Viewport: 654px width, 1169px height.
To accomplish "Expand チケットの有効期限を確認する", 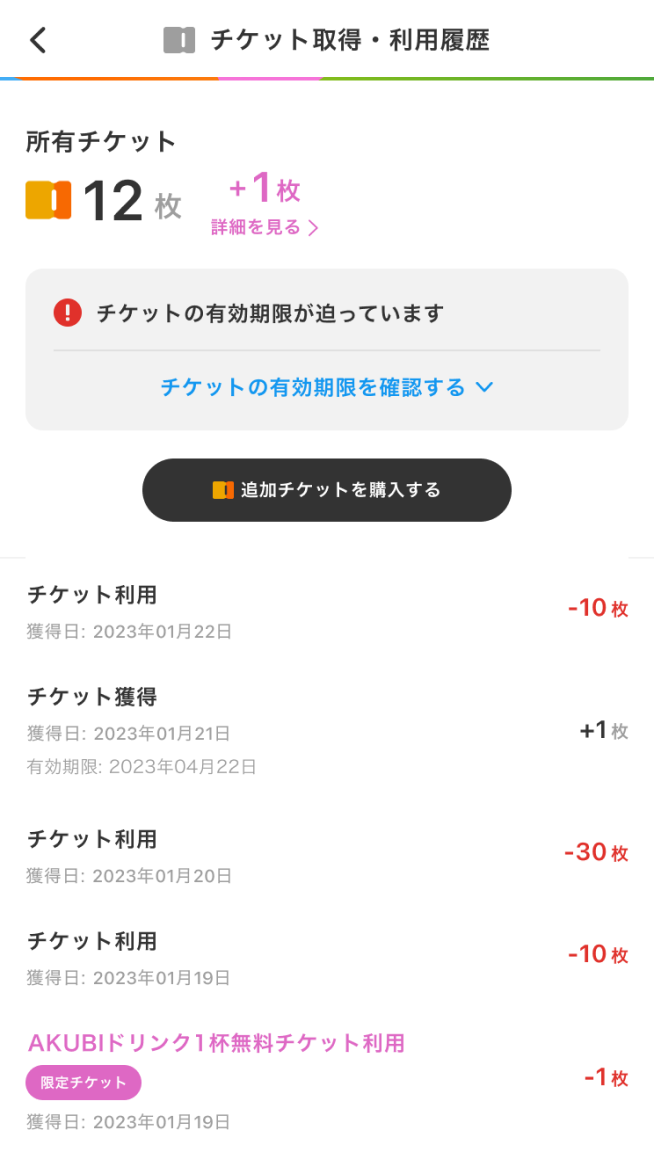I will pyautogui.click(x=326, y=387).
